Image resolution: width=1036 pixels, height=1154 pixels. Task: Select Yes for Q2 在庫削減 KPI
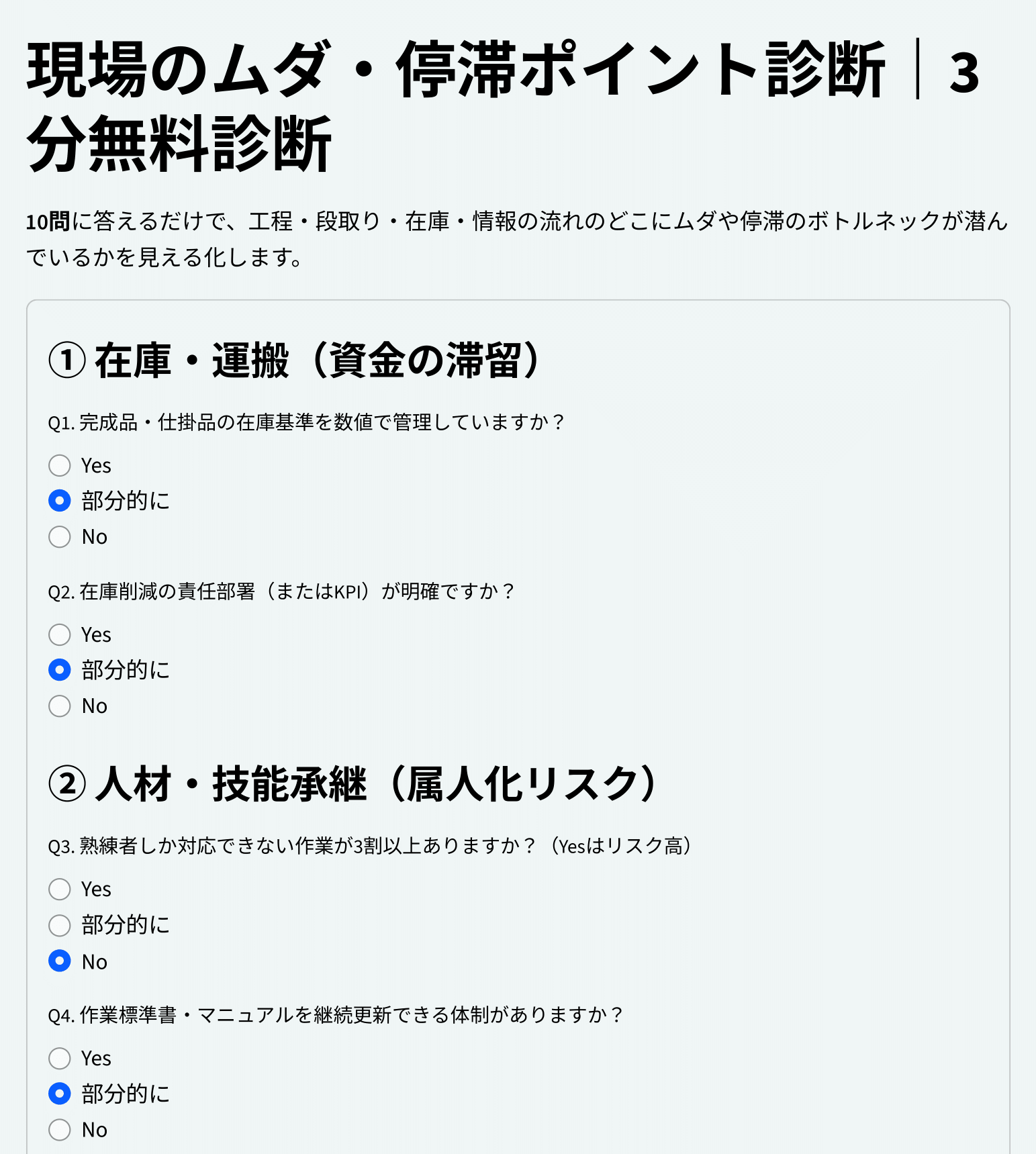click(x=60, y=634)
